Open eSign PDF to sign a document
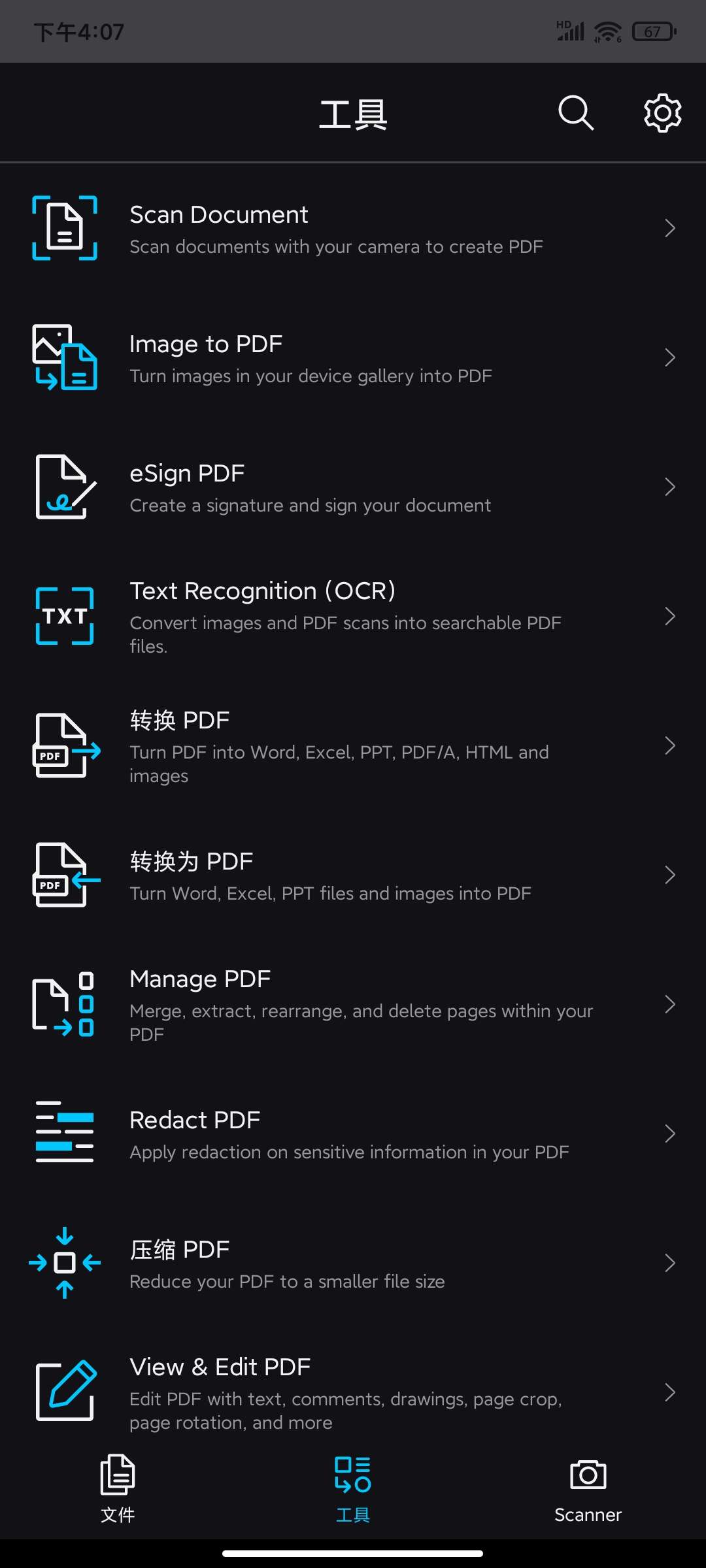Screen dimensions: 706x1568 click(x=353, y=487)
